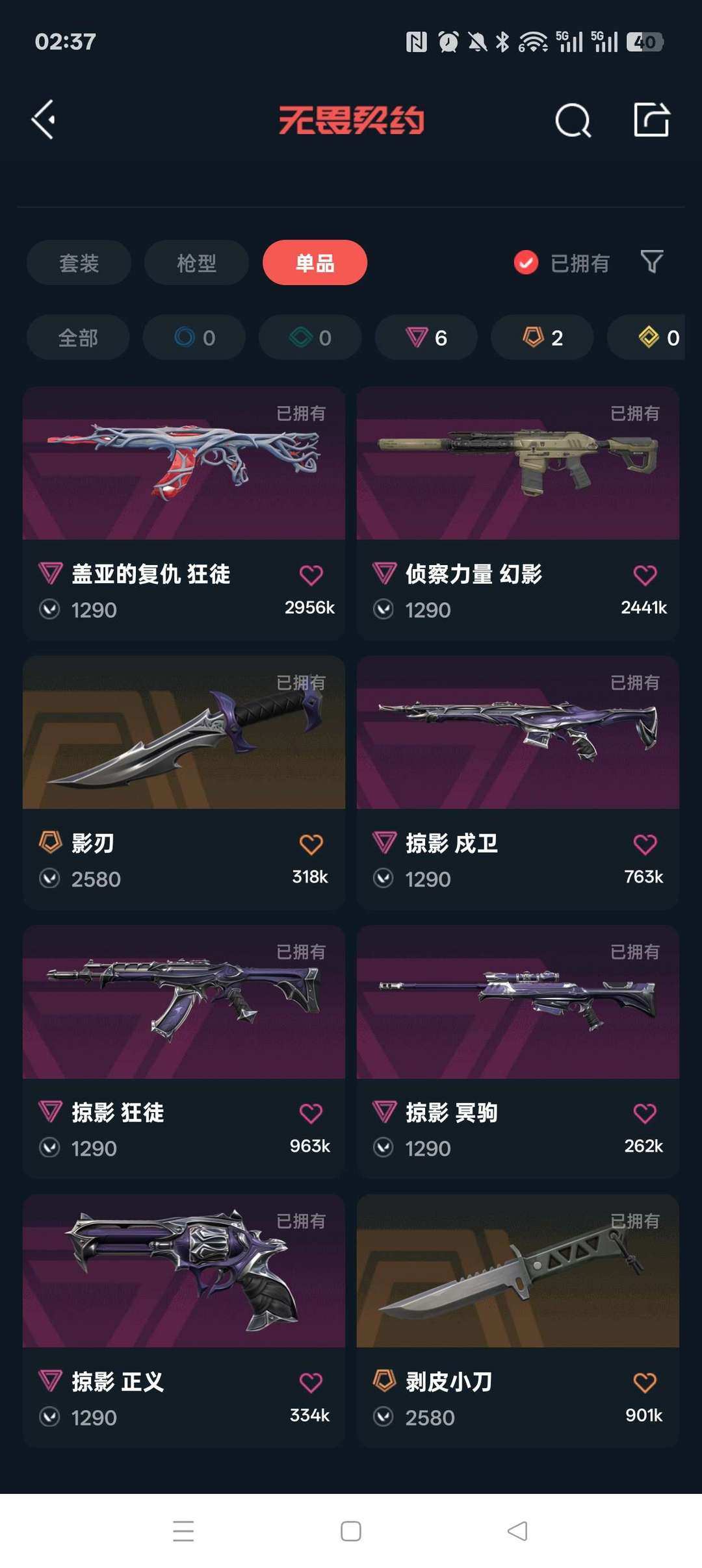Open the 掠影 冥驹 skin card
Viewport: 702px width, 1568px height.
click(518, 1052)
